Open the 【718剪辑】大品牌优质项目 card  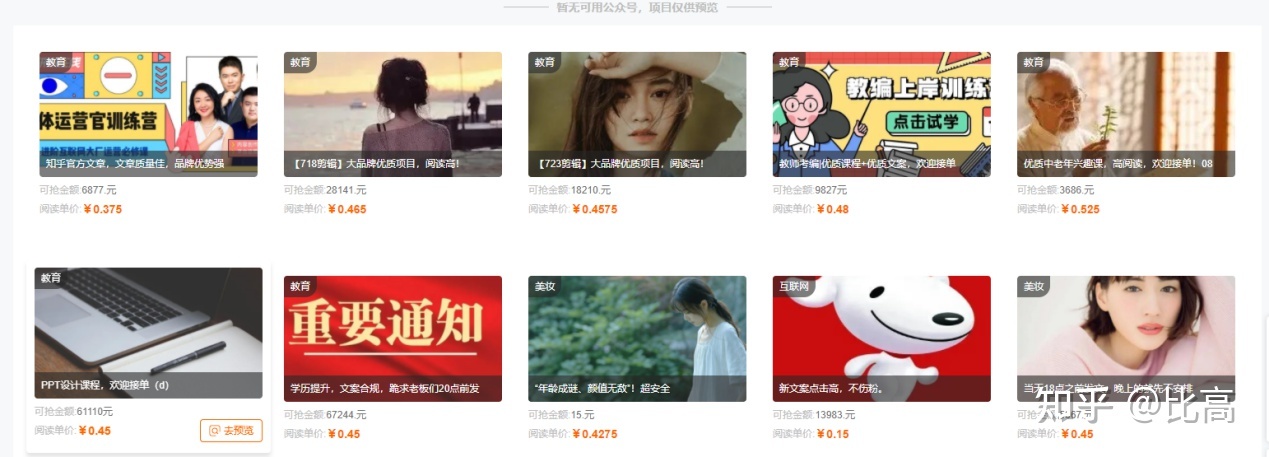tap(392, 114)
